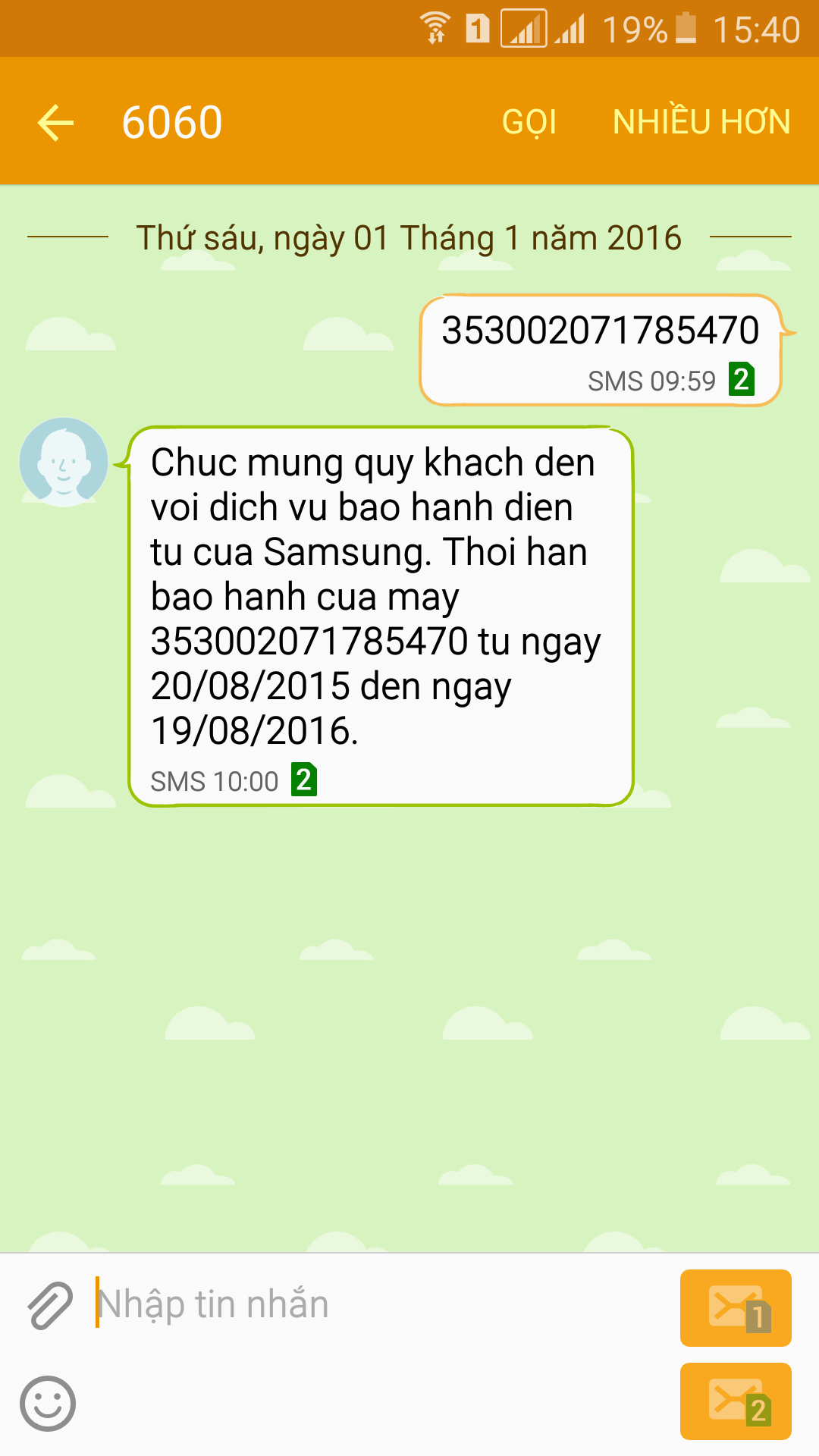Focus the Nhập tin nhắn text field
Viewport: 819px width, 1456px height.
pyautogui.click(x=379, y=1304)
